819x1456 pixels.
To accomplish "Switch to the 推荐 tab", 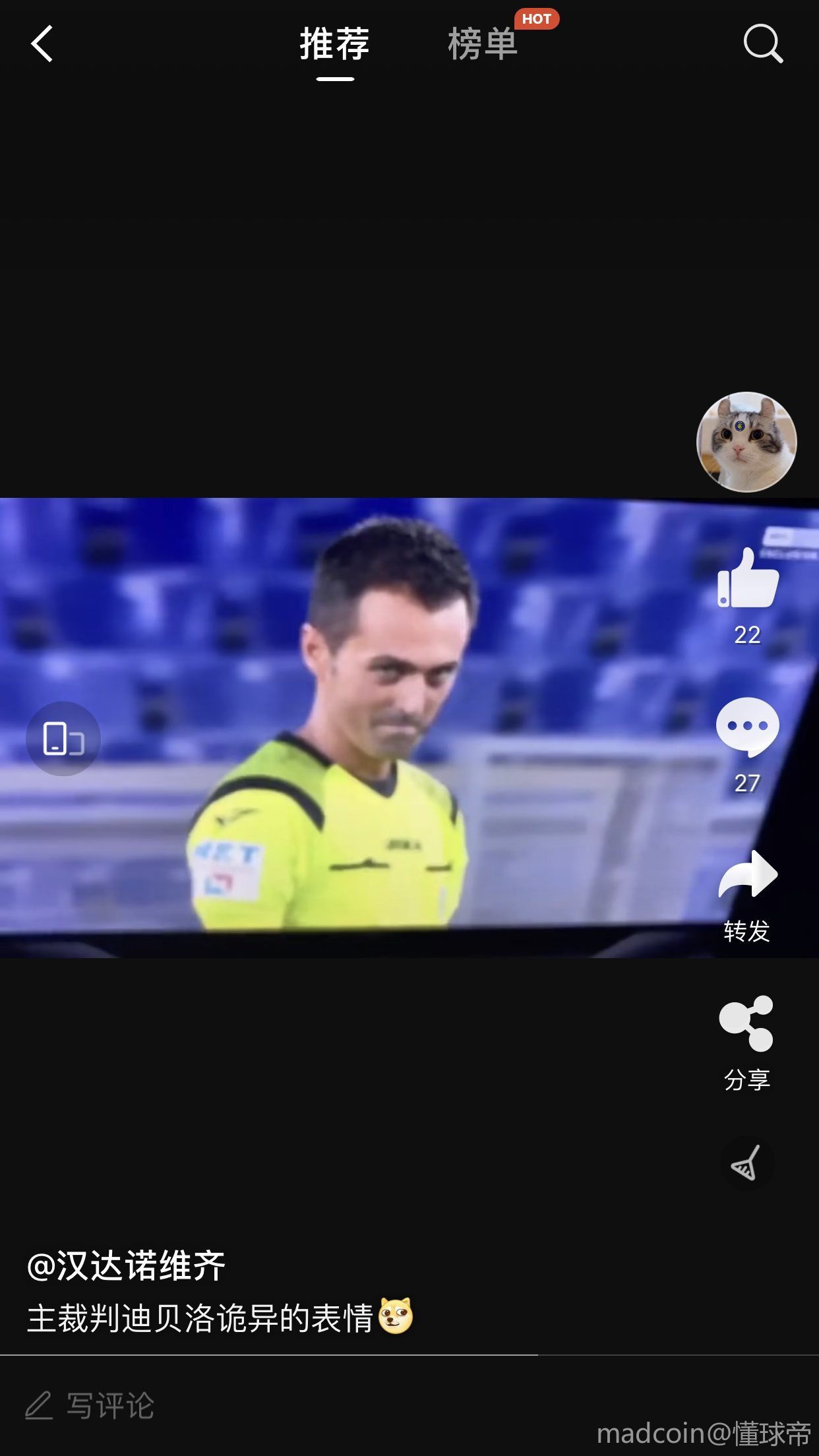I will [334, 45].
